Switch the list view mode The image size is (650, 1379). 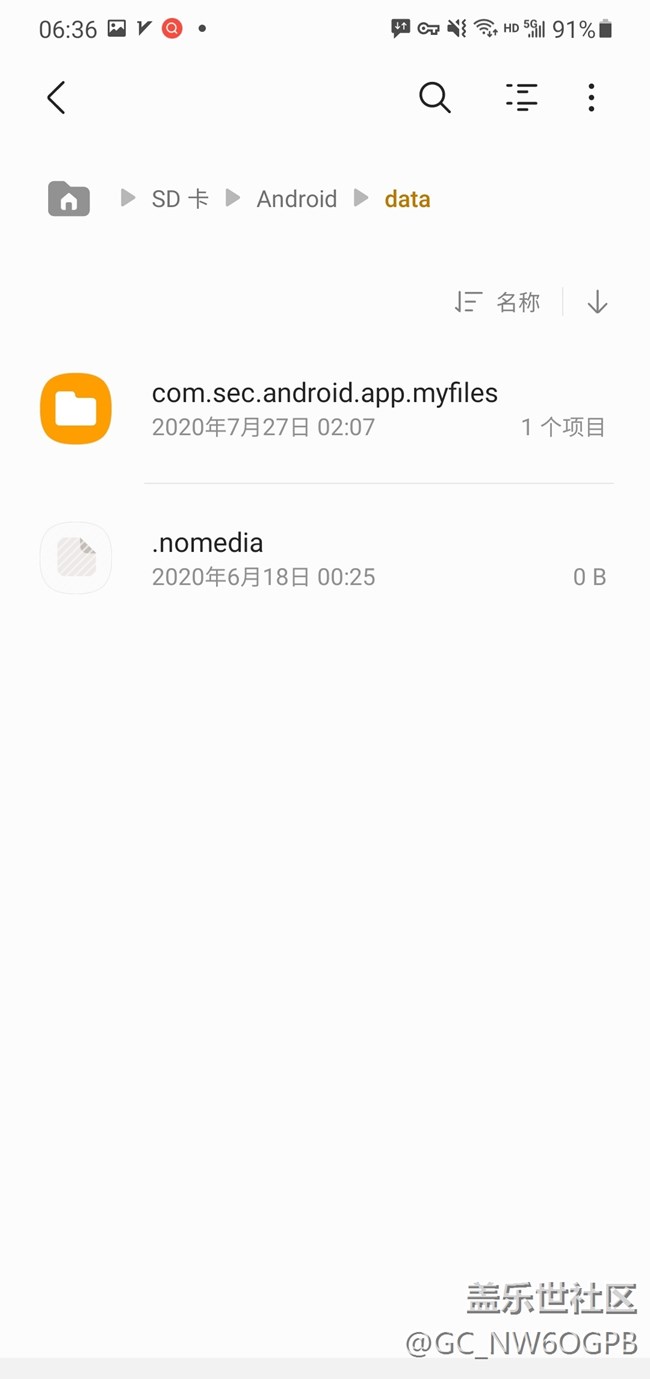tap(521, 97)
